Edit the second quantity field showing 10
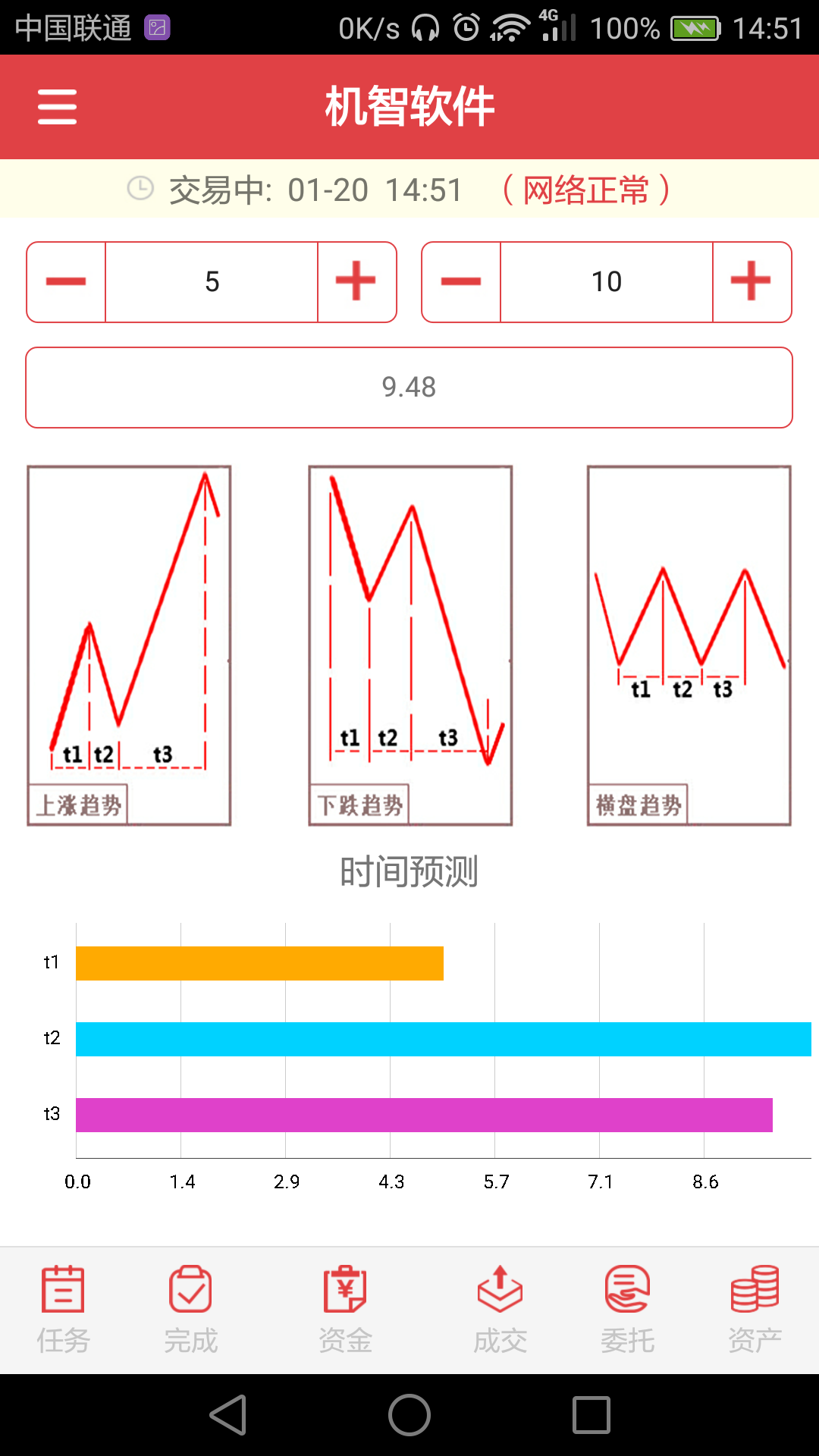Viewport: 819px width, 1456px height. pyautogui.click(x=607, y=282)
